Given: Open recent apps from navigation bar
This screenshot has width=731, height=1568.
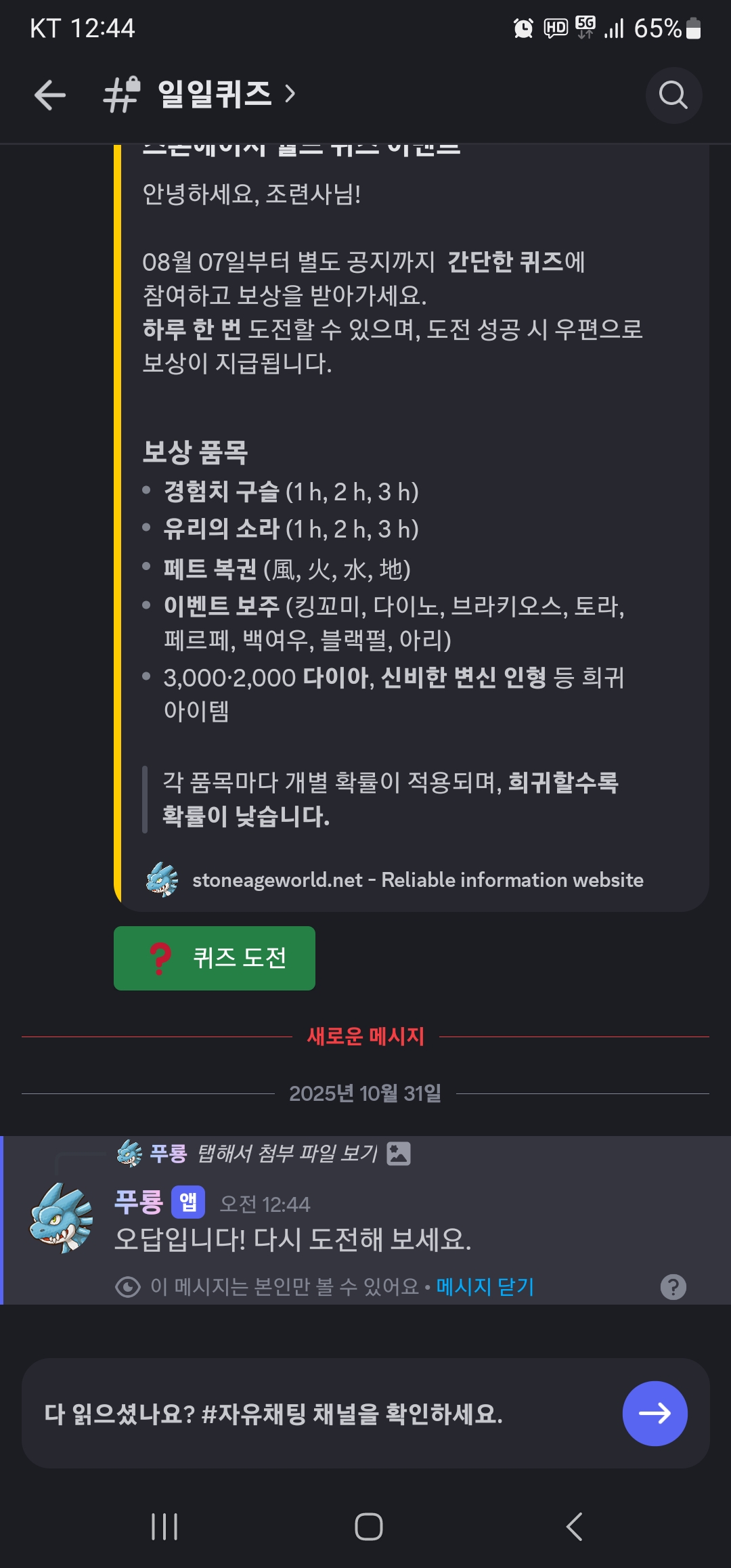Looking at the screenshot, I should (x=164, y=1527).
